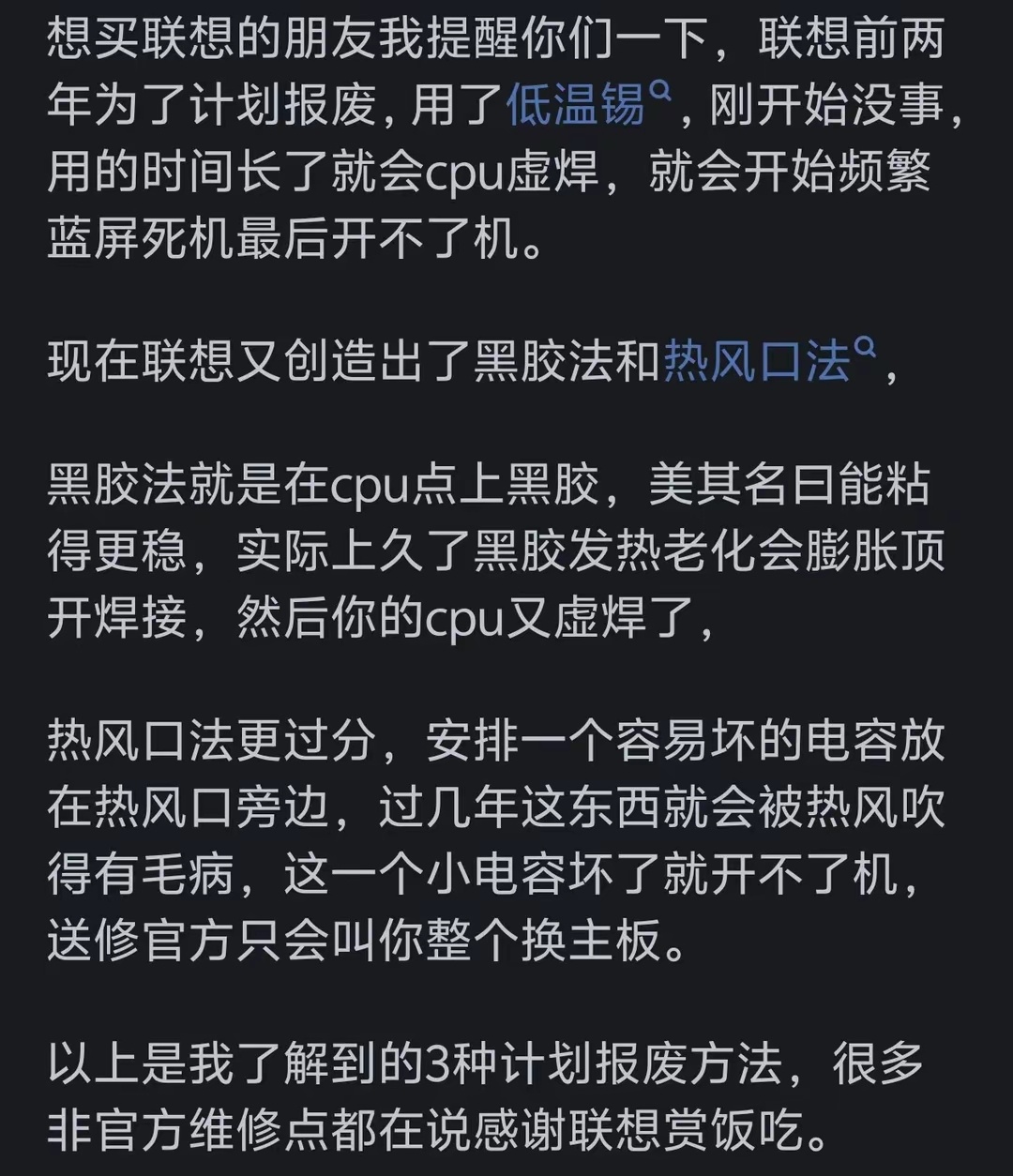1013x1176 pixels.
Task: Open the 热风口法 search link
Action: [758, 362]
